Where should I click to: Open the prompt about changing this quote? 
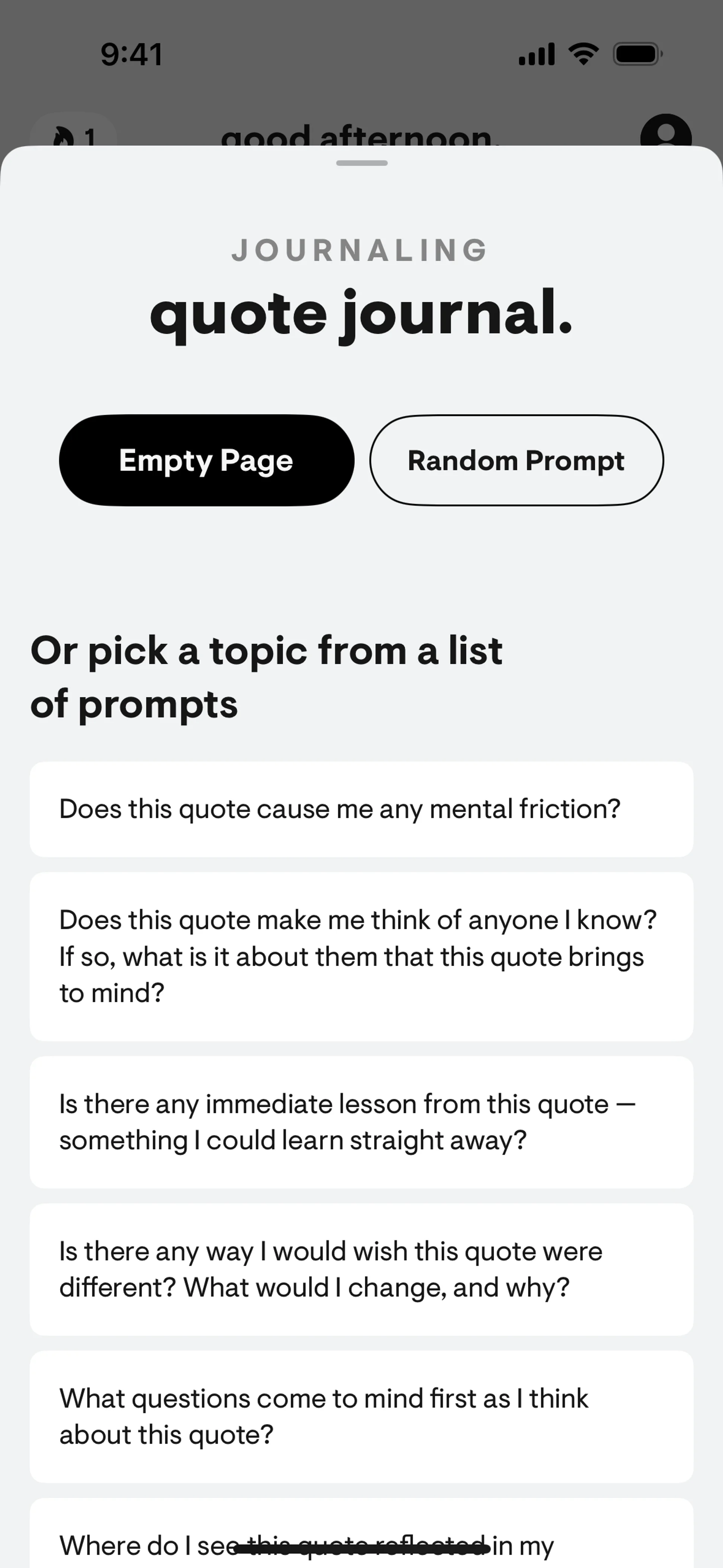point(361,1269)
